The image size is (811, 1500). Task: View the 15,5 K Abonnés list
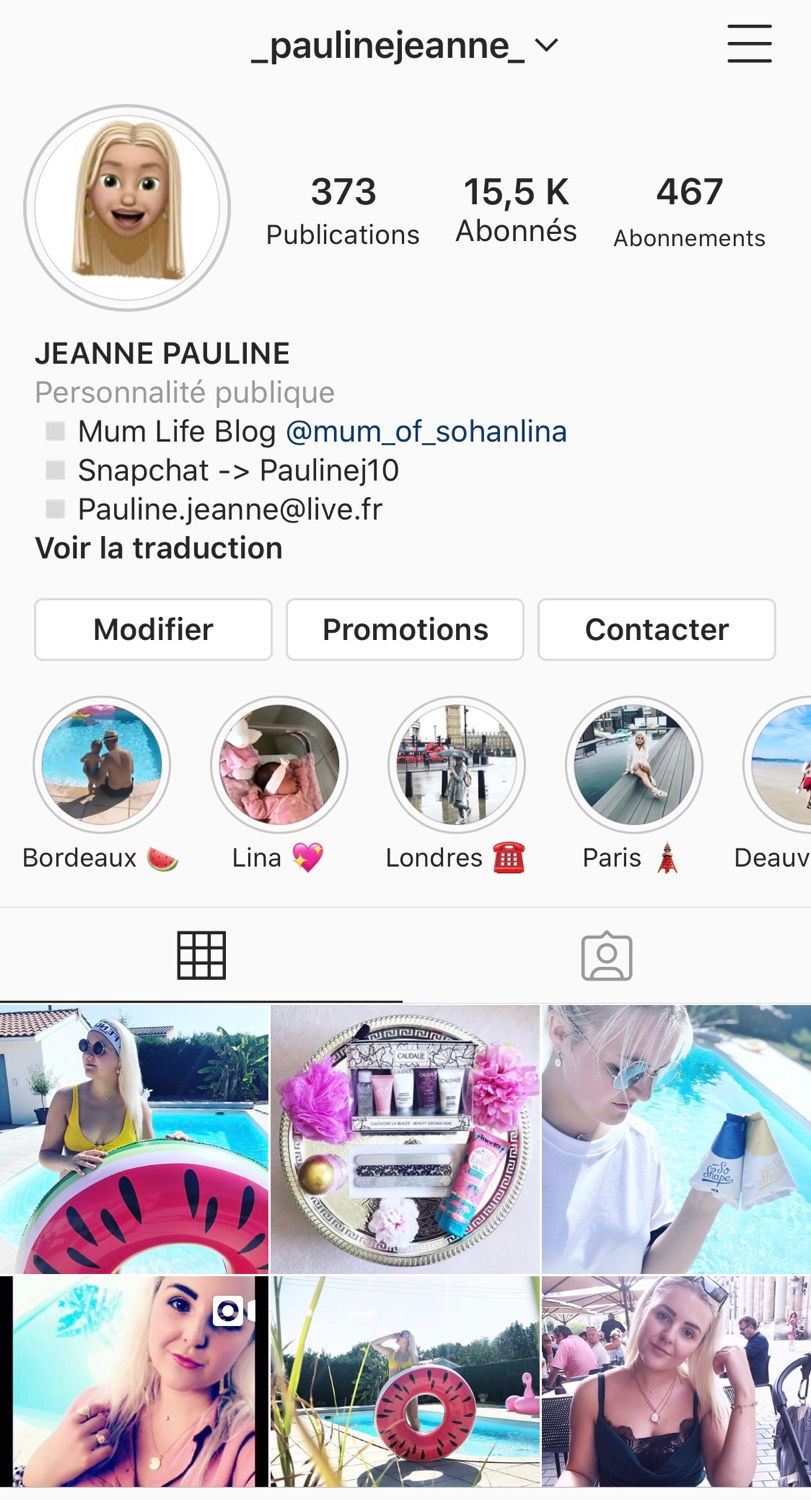[516, 209]
